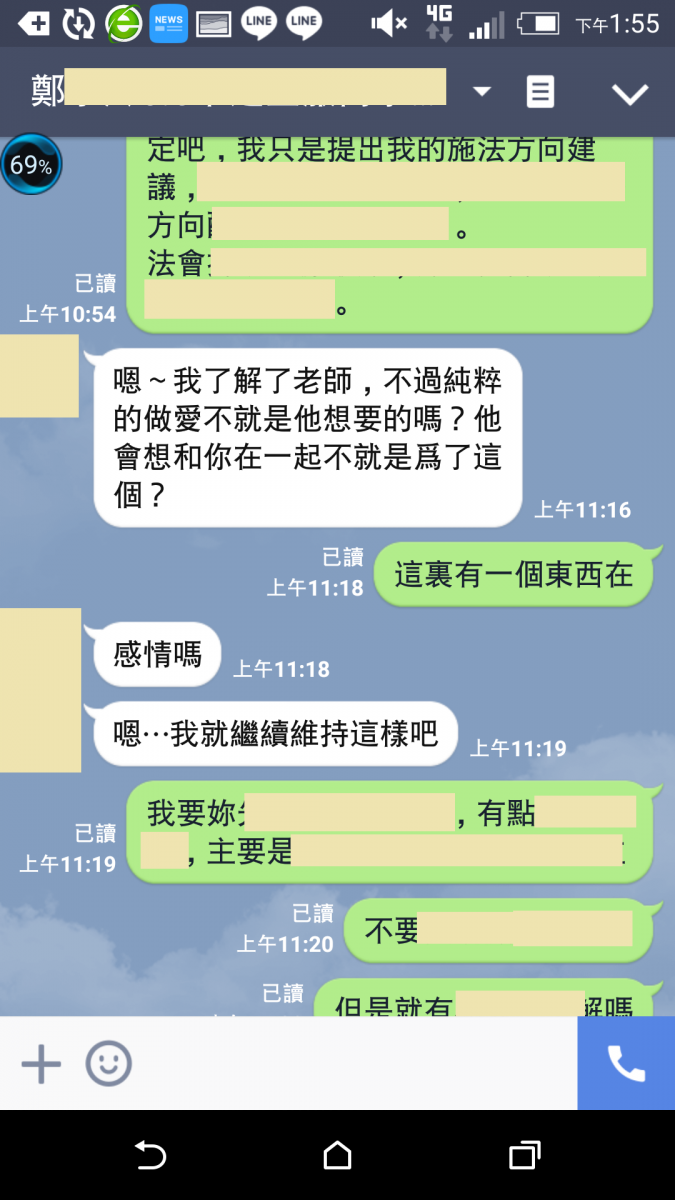Screen dimensions: 675x1200
Task: Open the recent apps overview
Action: pos(524,1156)
